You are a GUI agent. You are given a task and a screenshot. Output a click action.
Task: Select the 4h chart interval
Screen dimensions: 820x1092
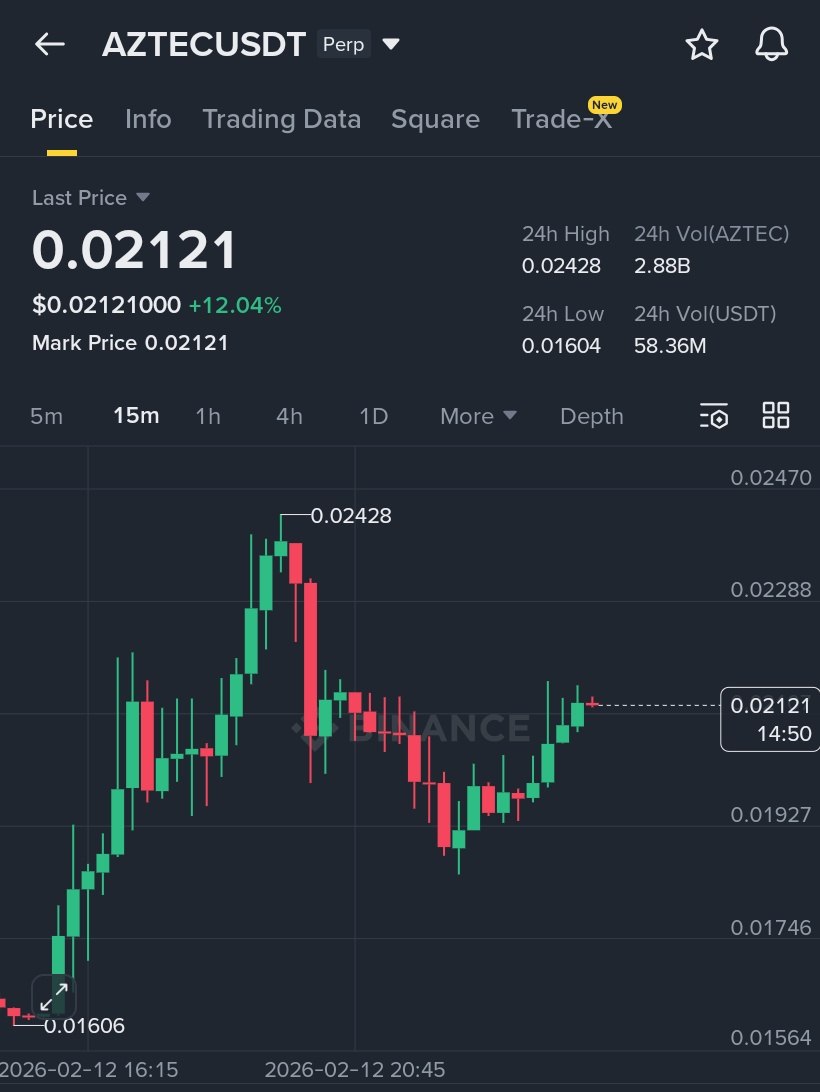point(289,416)
